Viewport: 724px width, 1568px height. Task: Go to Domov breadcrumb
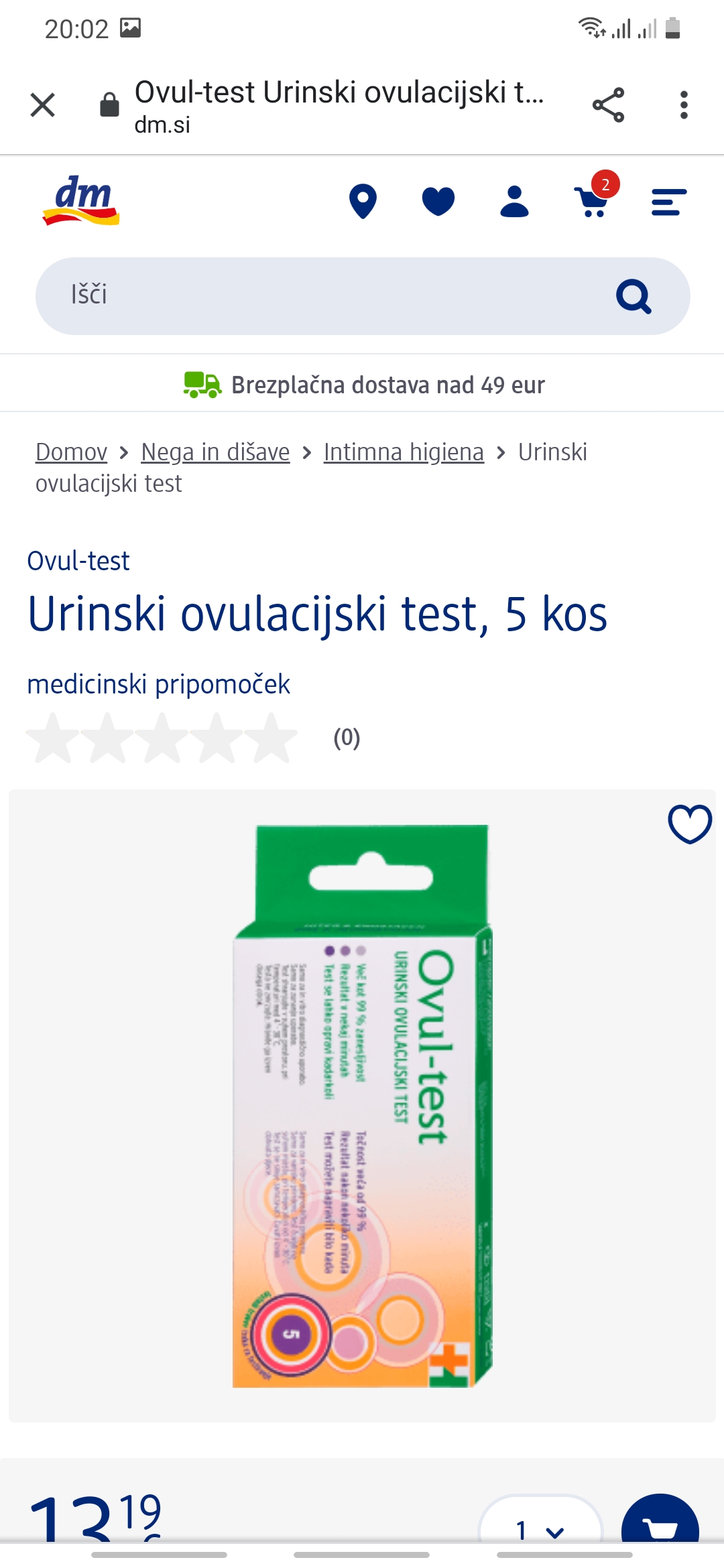pos(71,452)
